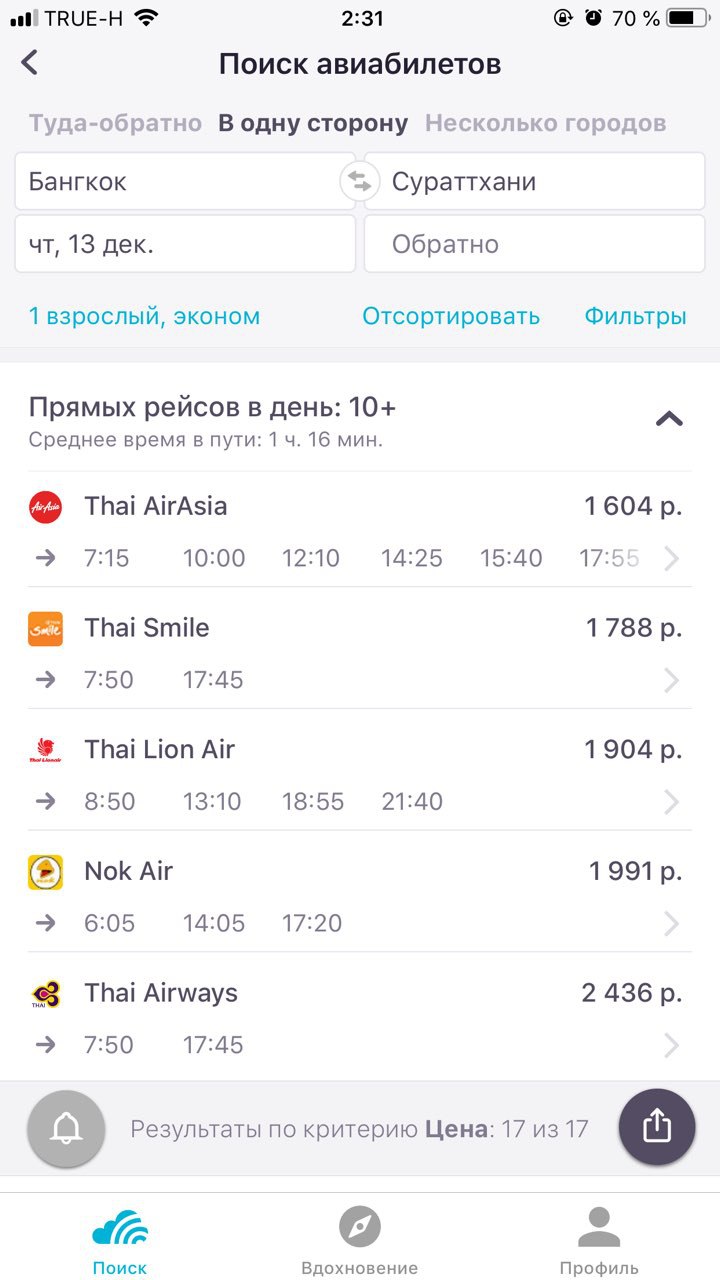The width and height of the screenshot is (720, 1280).
Task: Switch to the Вдохновение tab
Action: pyautogui.click(x=360, y=1241)
